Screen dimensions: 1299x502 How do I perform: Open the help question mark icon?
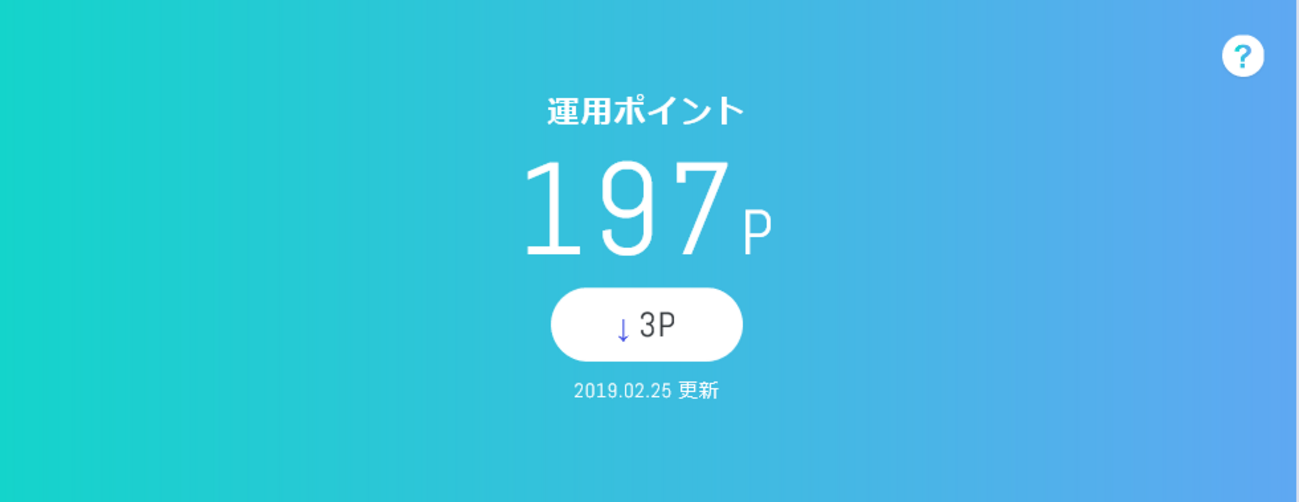[1242, 55]
